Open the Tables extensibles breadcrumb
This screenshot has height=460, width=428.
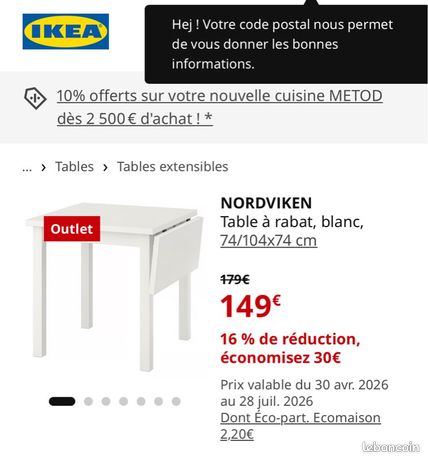click(x=172, y=167)
